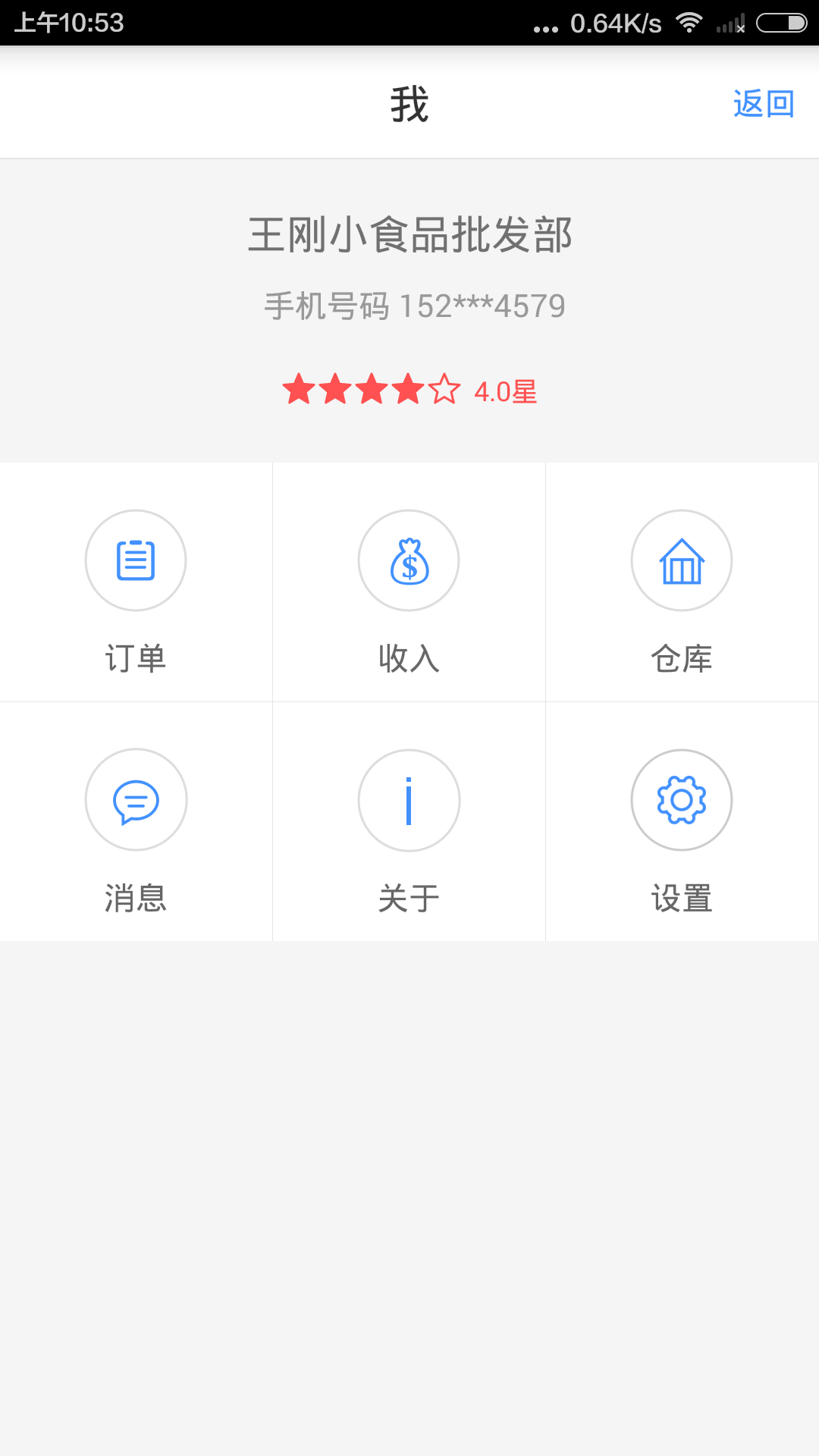Open the 收入 money bag icon
The height and width of the screenshot is (1456, 819).
point(409,560)
